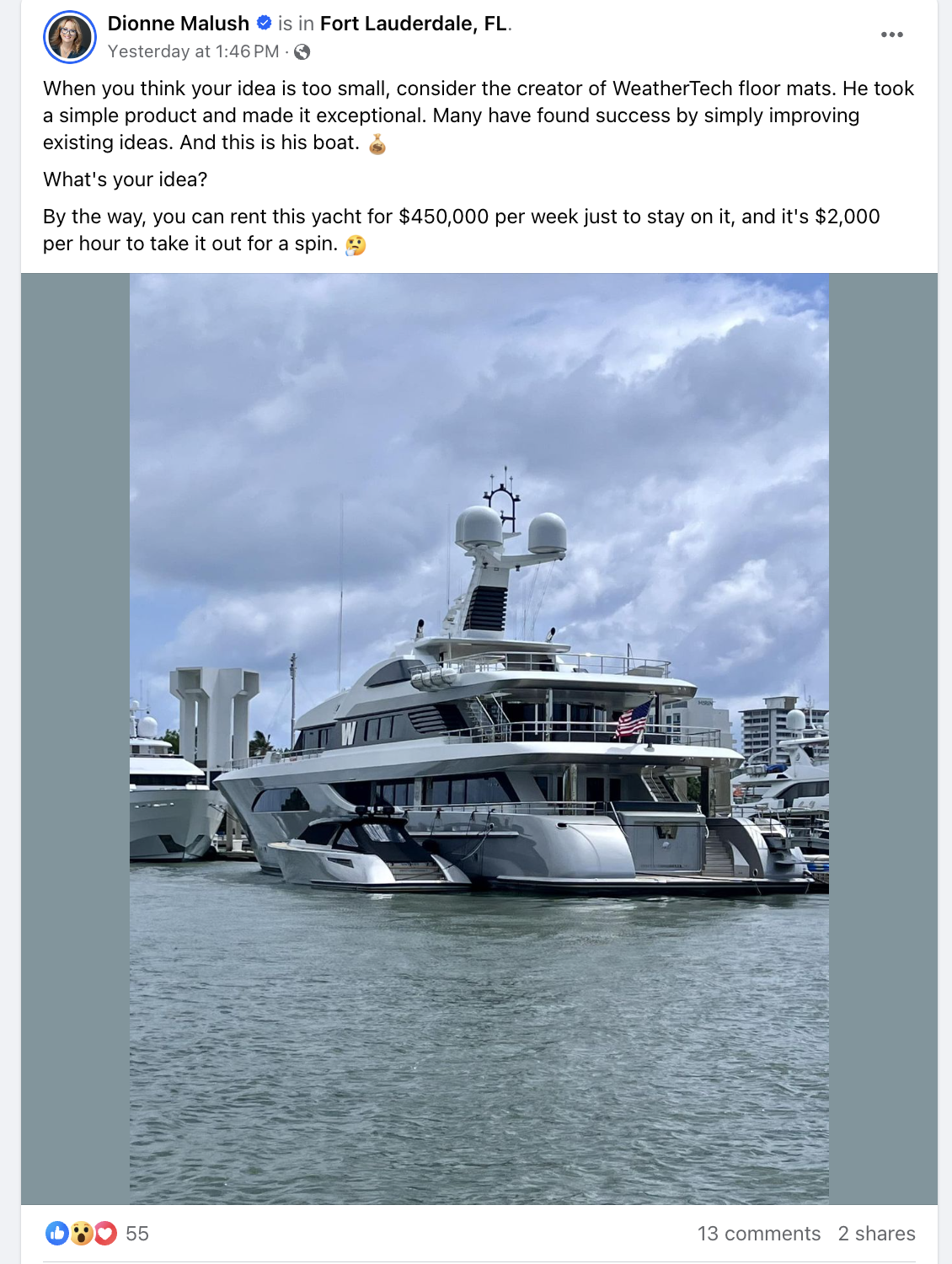Image resolution: width=952 pixels, height=1264 pixels.
Task: Open the Fort Lauderdale, FL location link
Action: [x=413, y=24]
